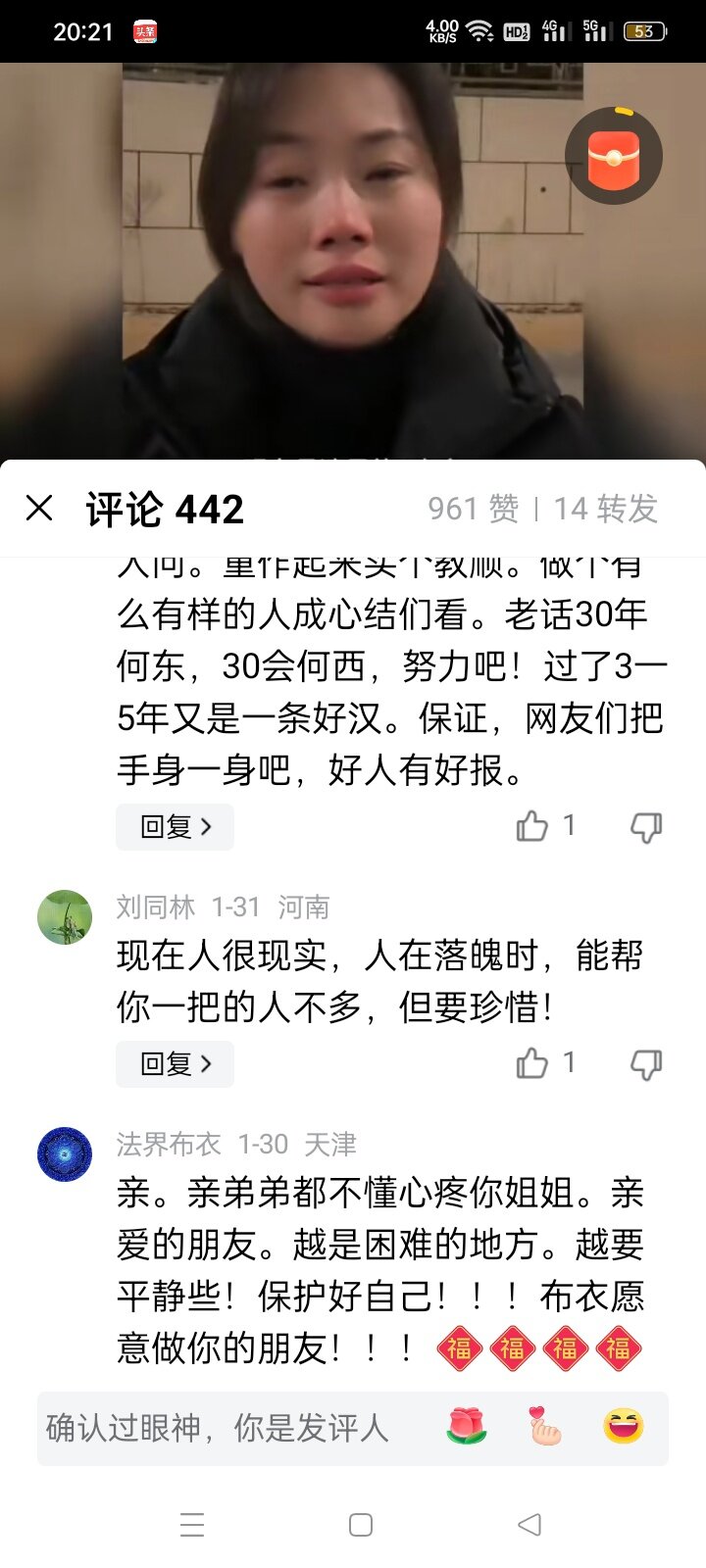Go to the system home screen

[361, 1525]
